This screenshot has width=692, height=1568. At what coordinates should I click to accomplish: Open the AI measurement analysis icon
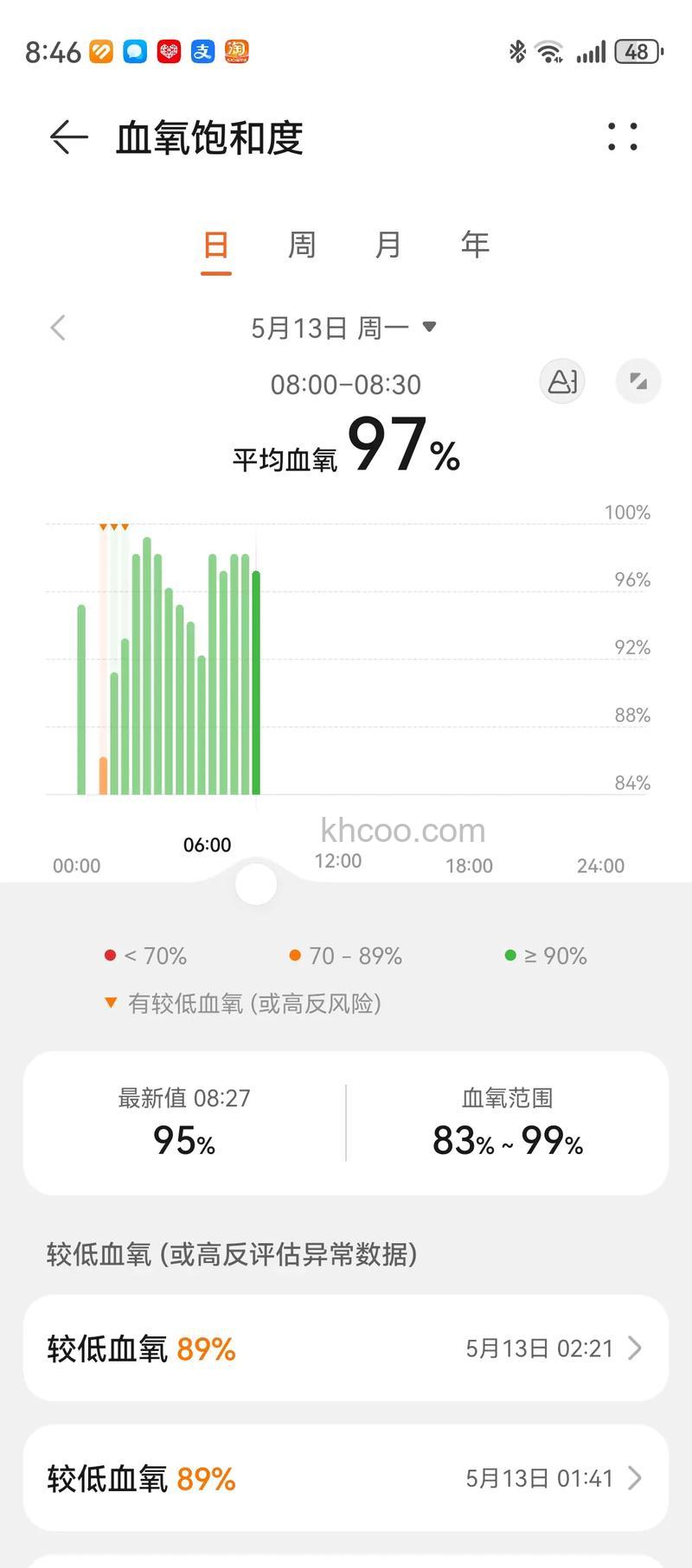pyautogui.click(x=561, y=380)
